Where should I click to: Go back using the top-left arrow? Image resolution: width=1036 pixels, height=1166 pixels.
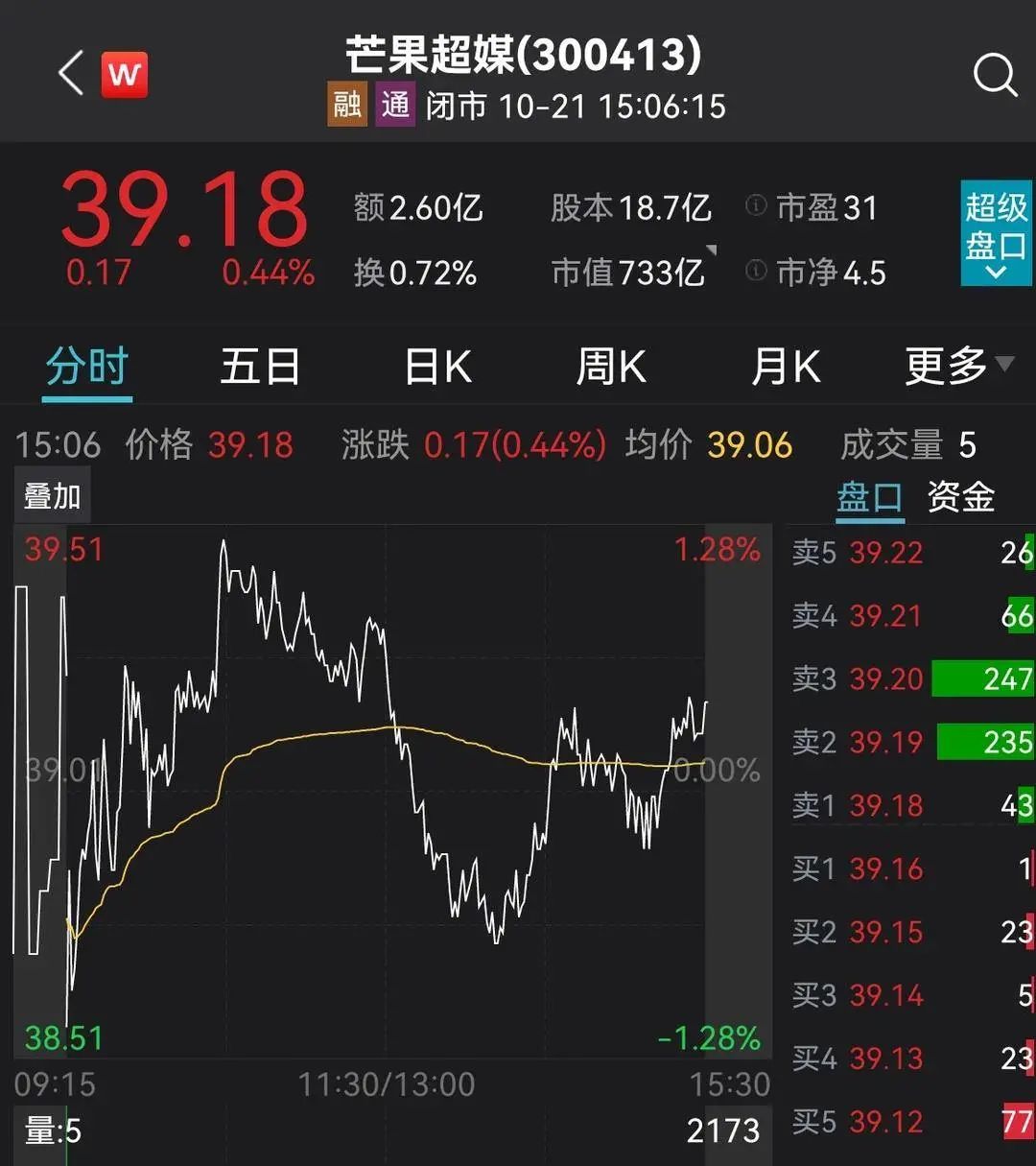pyautogui.click(x=72, y=74)
